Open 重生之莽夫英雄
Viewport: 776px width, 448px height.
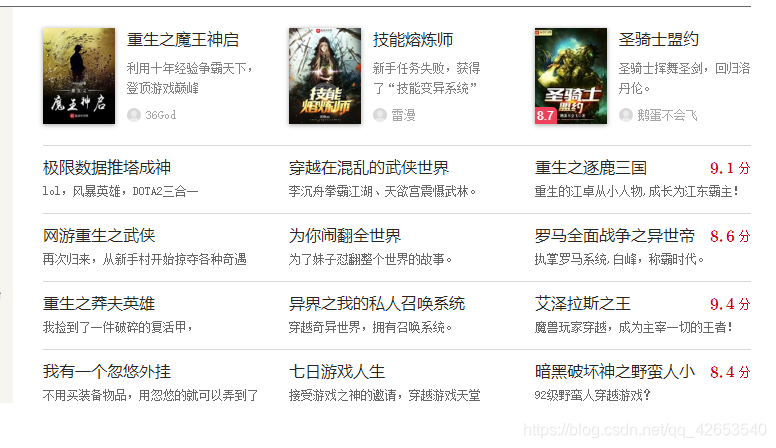click(99, 303)
